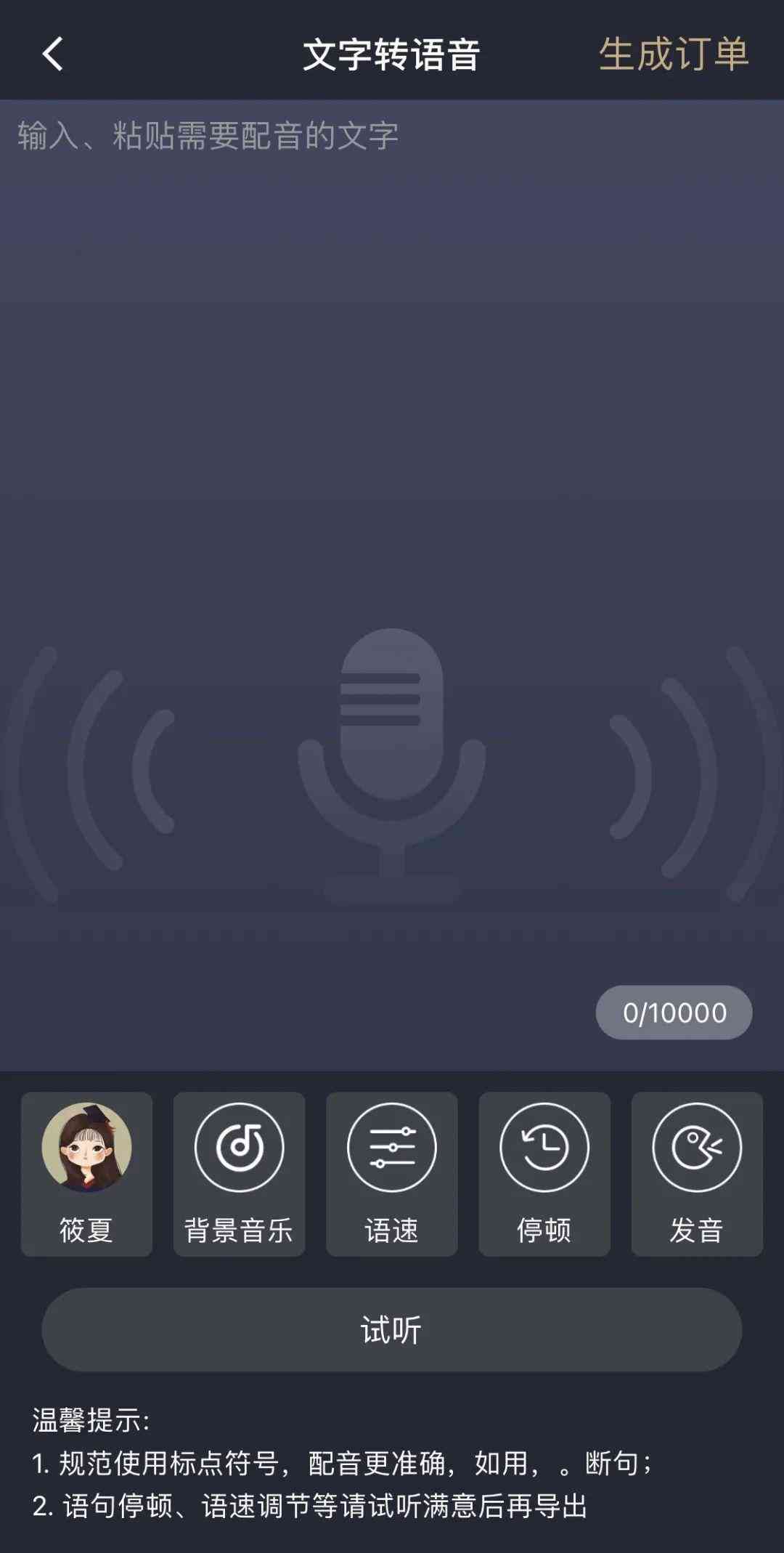Insert a 停顿 pause
The width and height of the screenshot is (784, 1553).
coord(544,1173)
